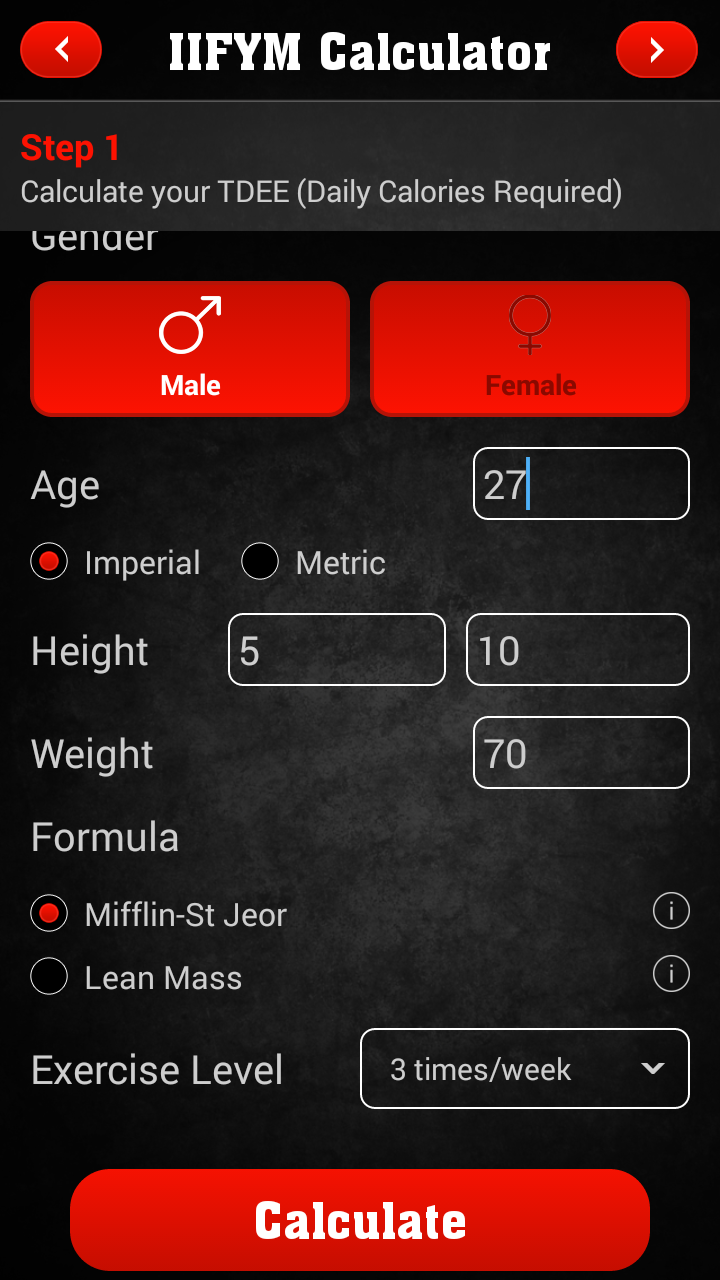Select Male gender

click(190, 348)
